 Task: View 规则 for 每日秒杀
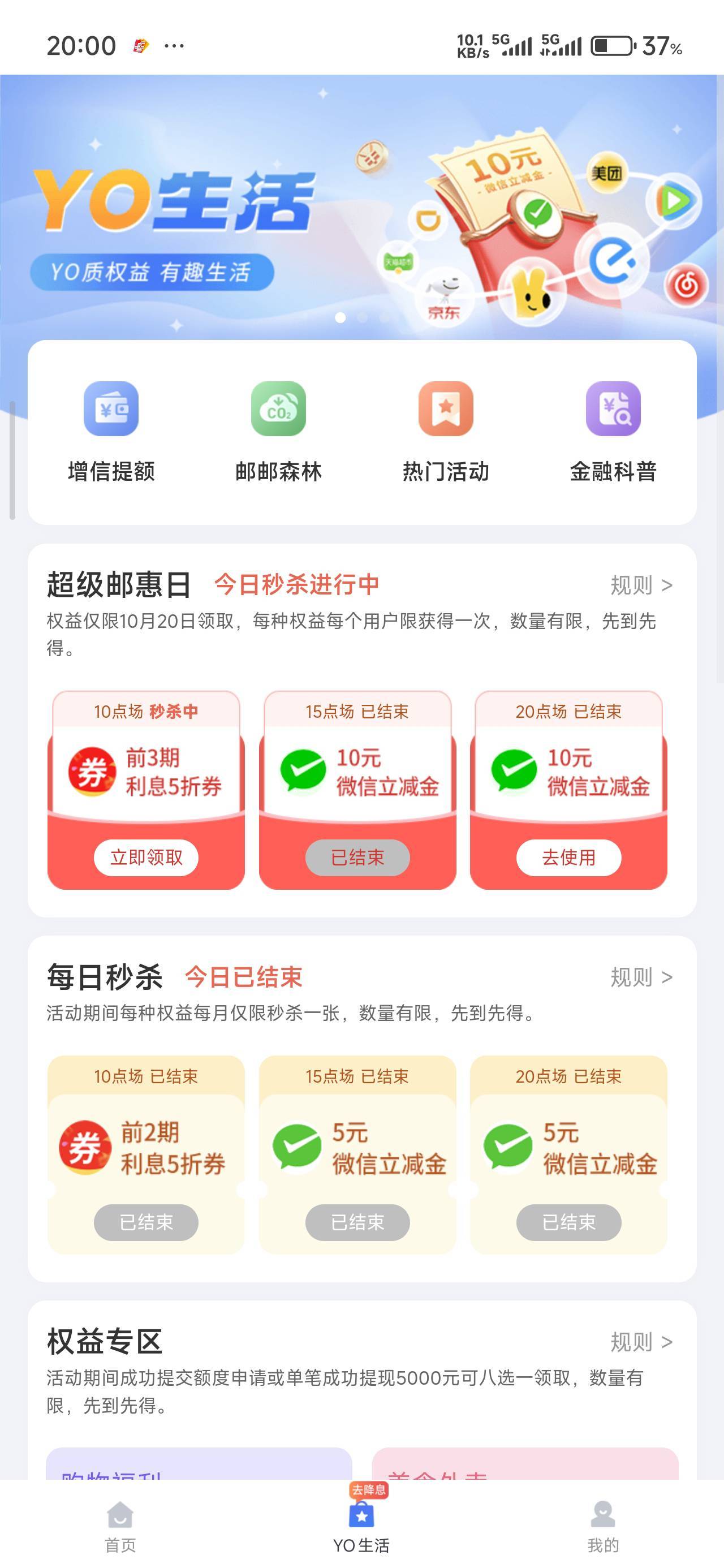pos(642,977)
